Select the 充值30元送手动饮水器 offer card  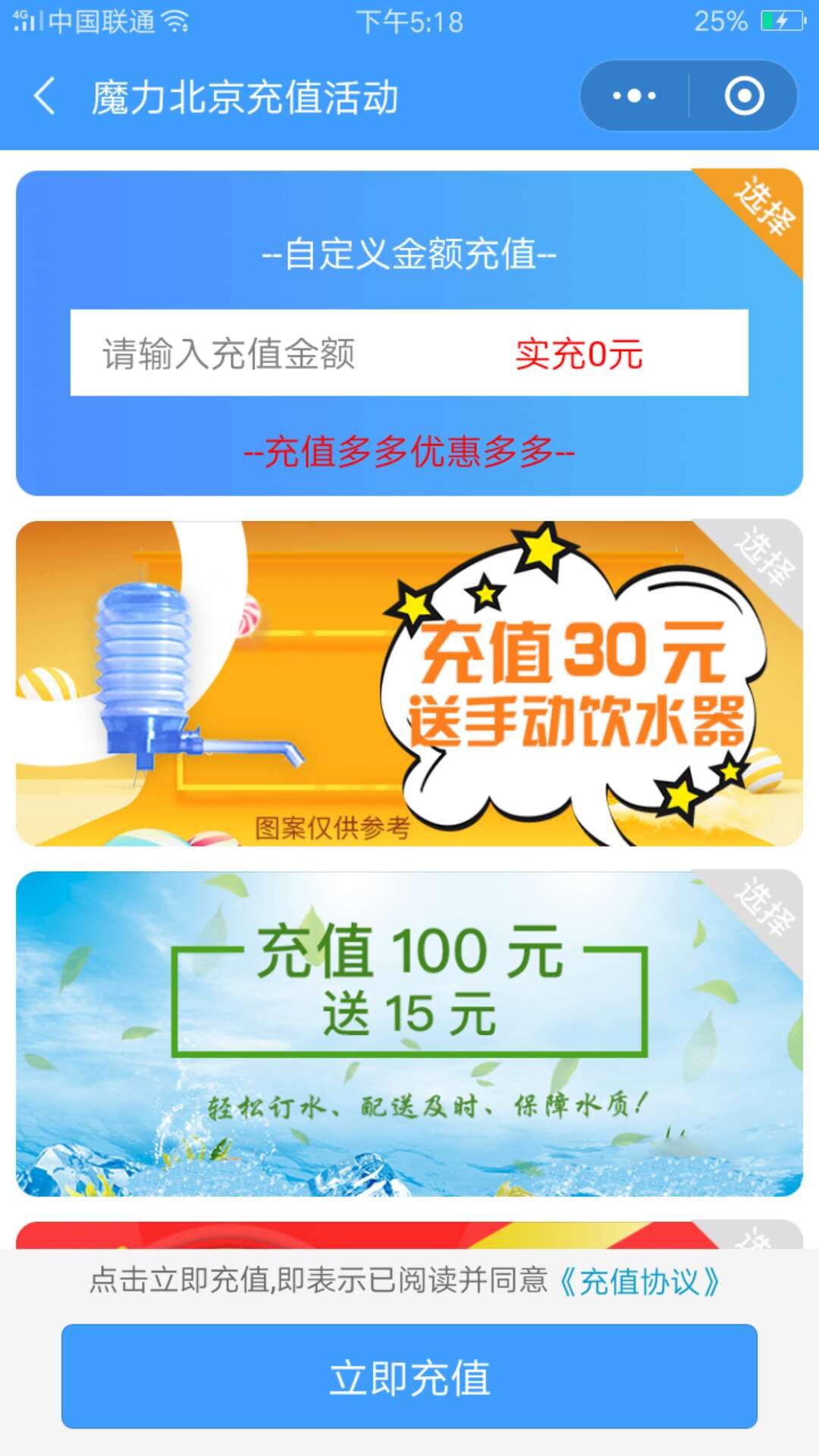[x=409, y=682]
